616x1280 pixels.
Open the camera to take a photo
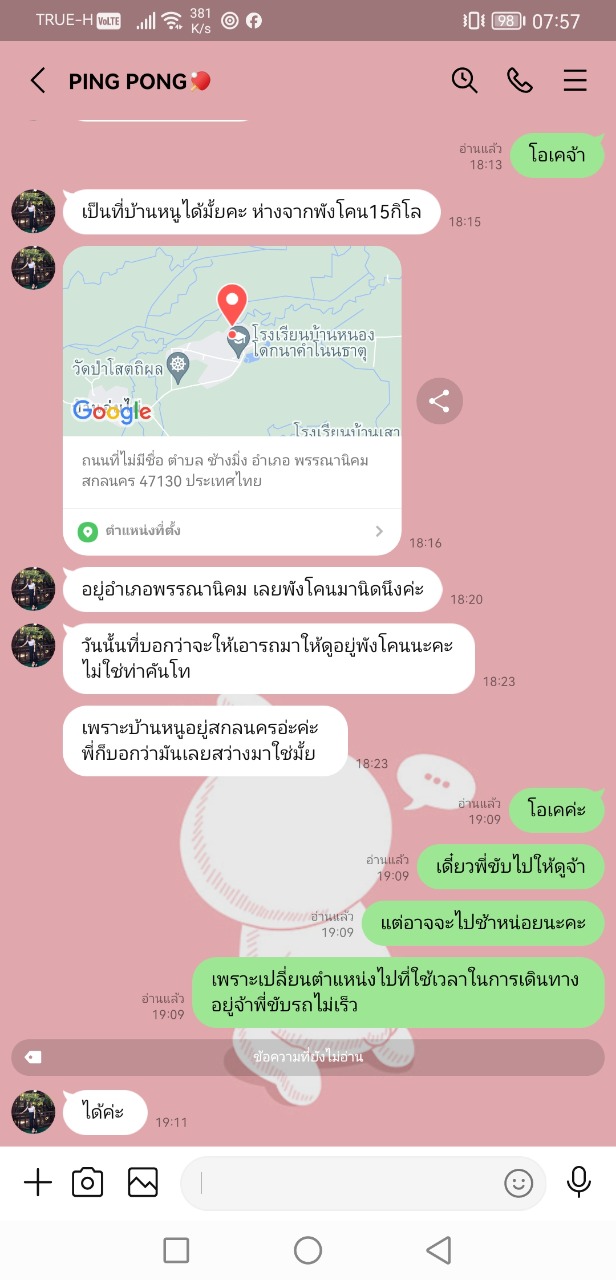pyautogui.click(x=88, y=1183)
